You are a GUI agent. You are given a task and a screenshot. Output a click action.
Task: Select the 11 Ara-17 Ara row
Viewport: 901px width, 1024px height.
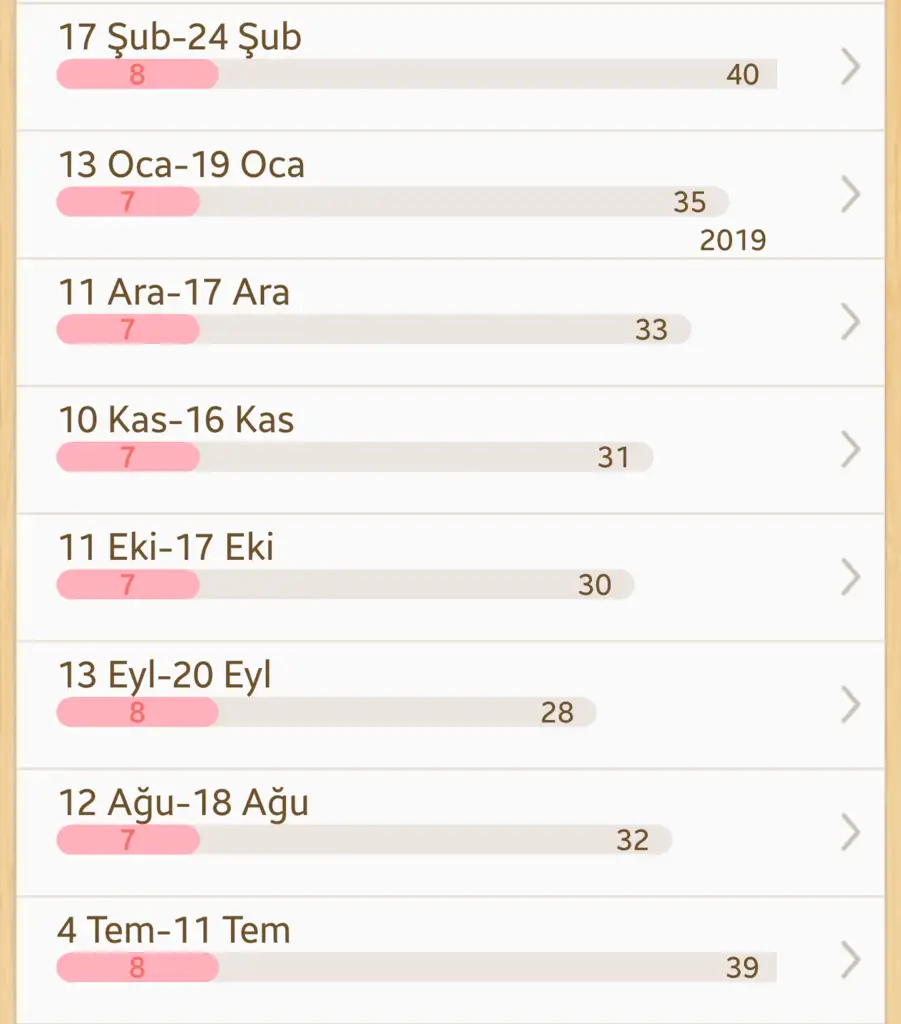(x=450, y=322)
